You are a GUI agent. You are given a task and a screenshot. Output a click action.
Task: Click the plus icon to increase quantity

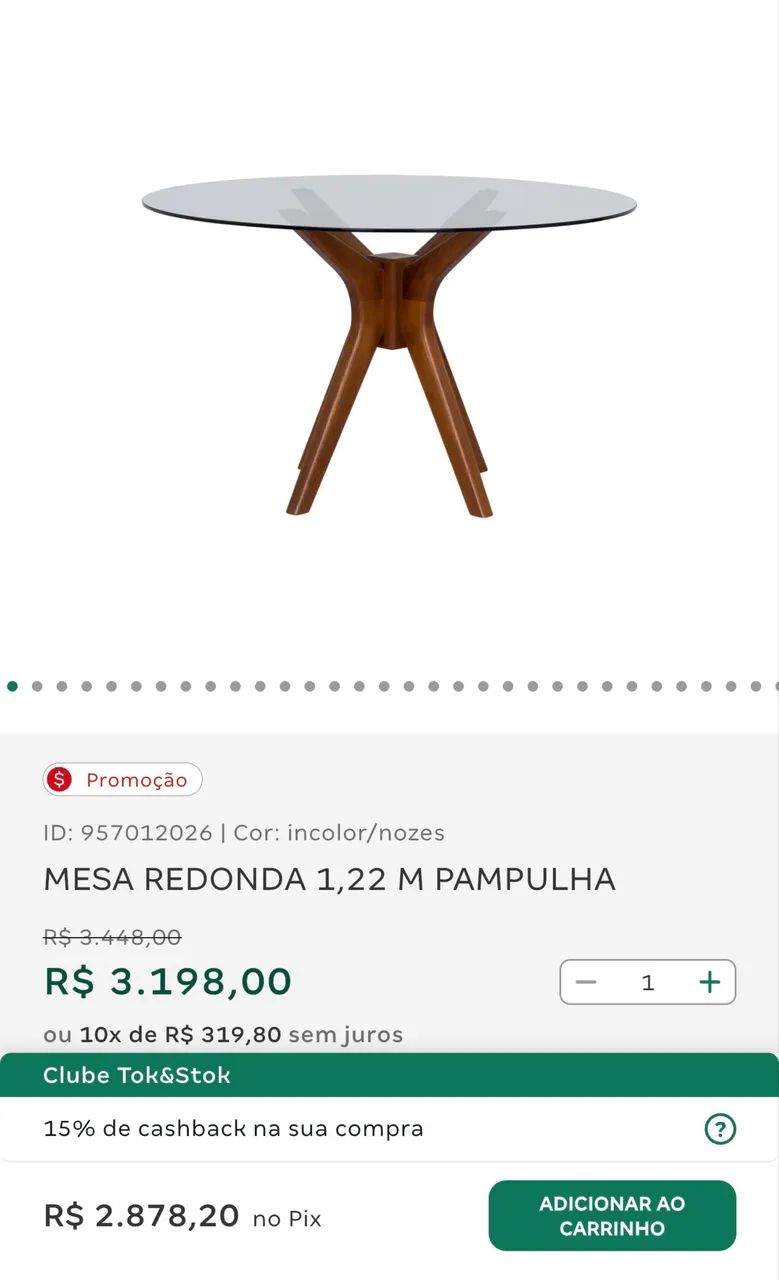pyautogui.click(x=709, y=982)
